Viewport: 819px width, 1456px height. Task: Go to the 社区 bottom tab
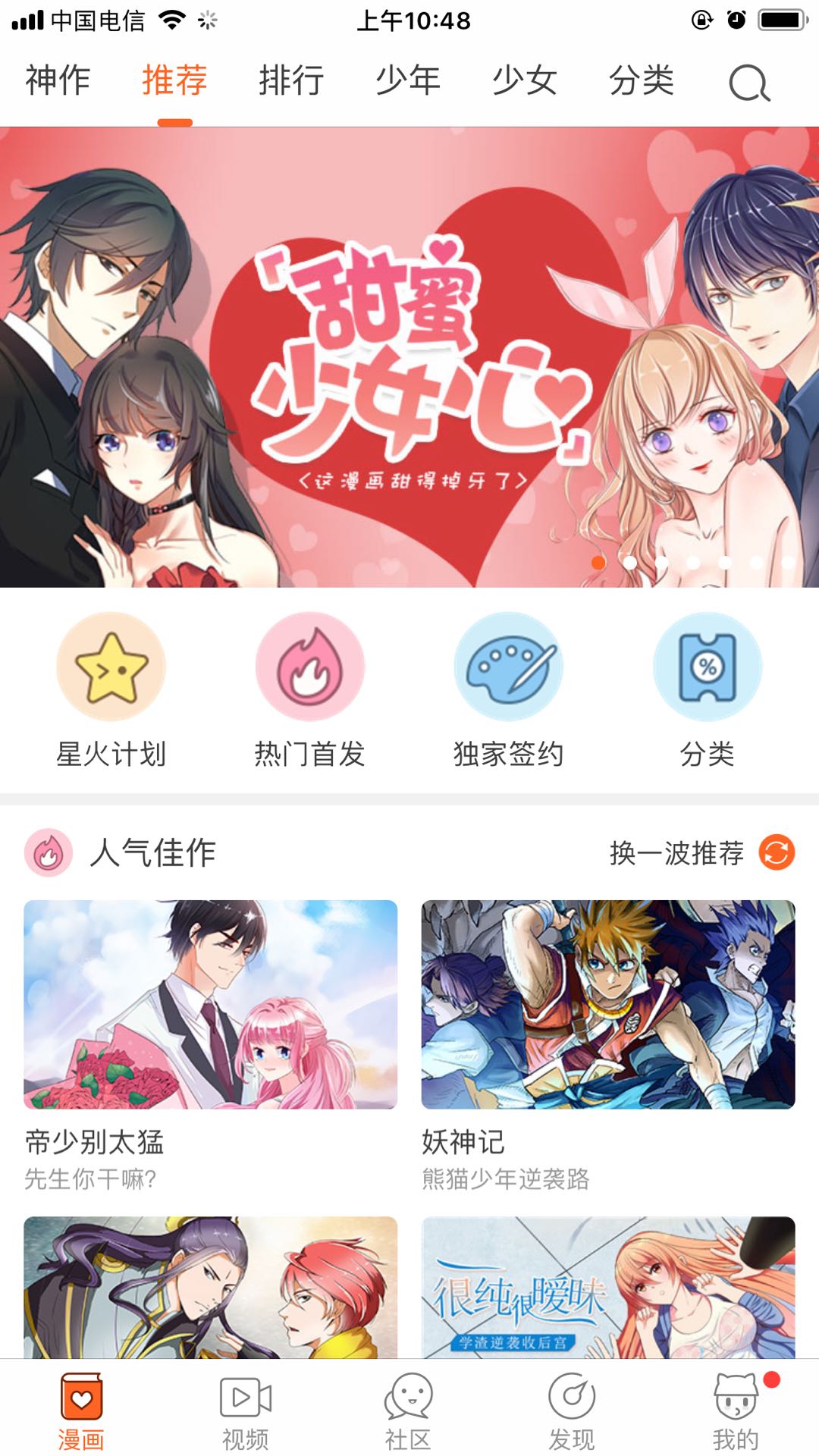pyautogui.click(x=409, y=1410)
